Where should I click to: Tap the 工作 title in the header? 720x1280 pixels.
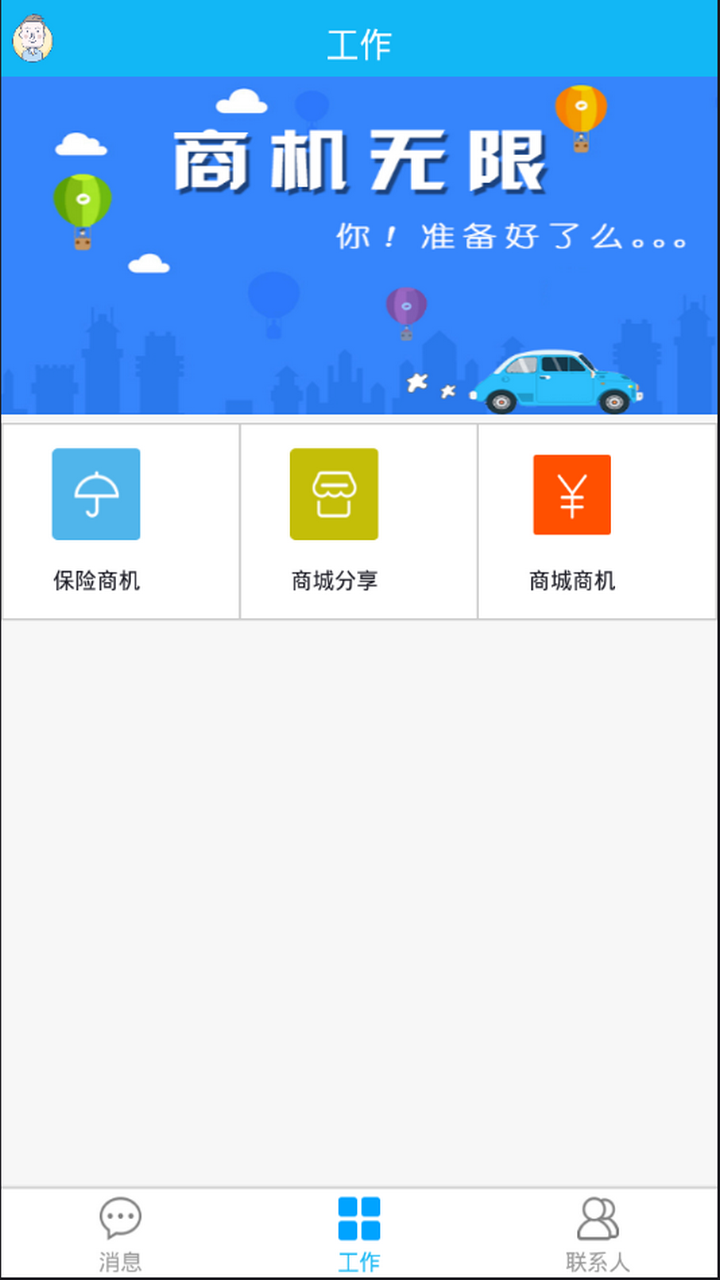(359, 43)
